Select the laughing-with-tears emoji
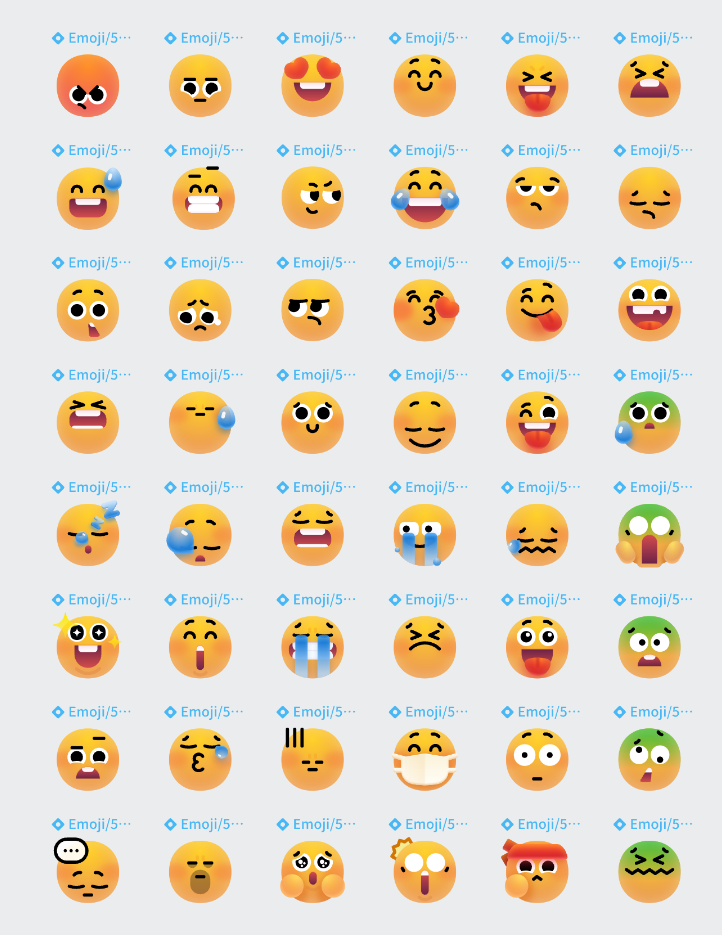 coord(425,198)
